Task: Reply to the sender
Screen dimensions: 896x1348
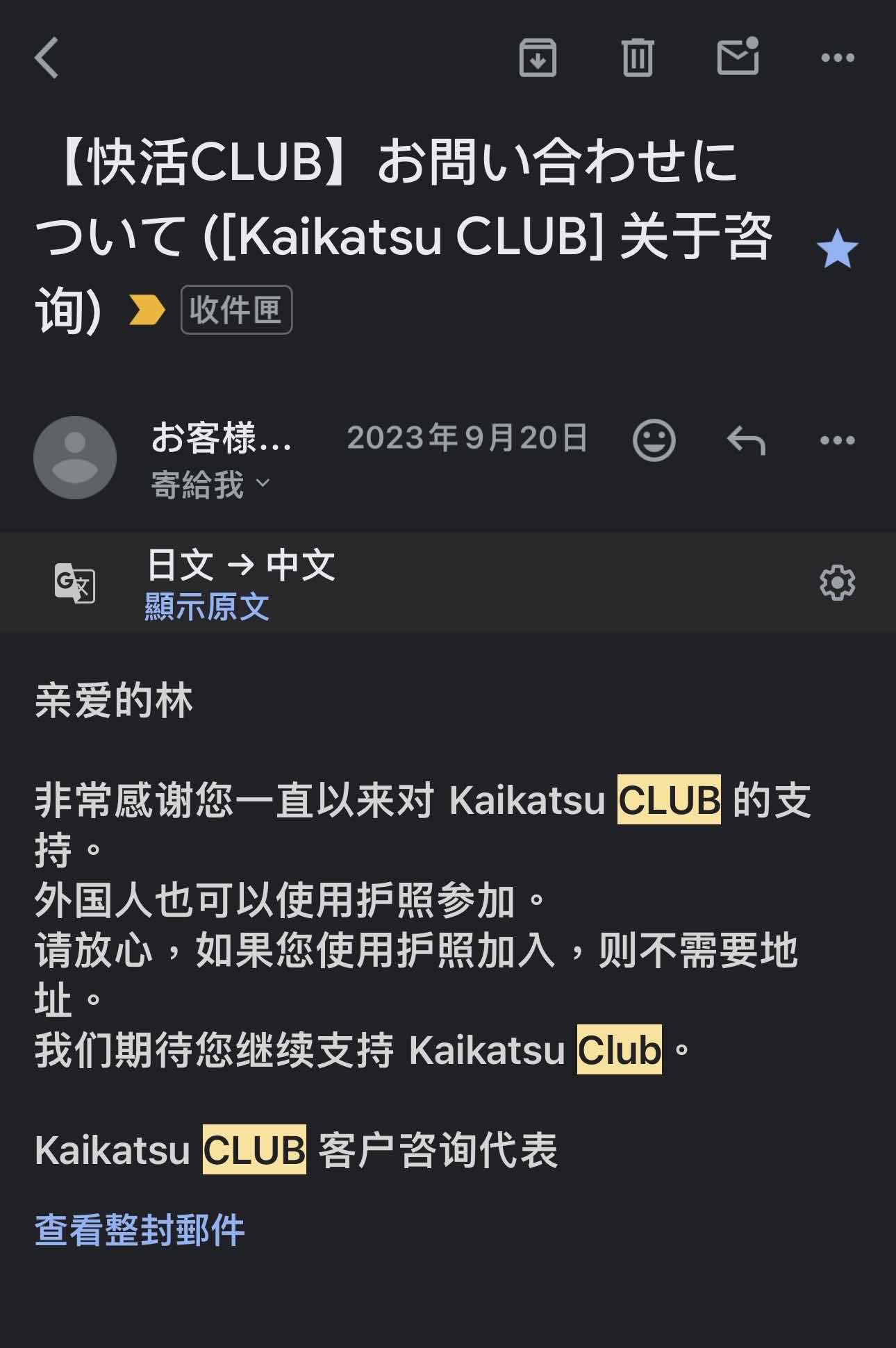Action: 746,440
